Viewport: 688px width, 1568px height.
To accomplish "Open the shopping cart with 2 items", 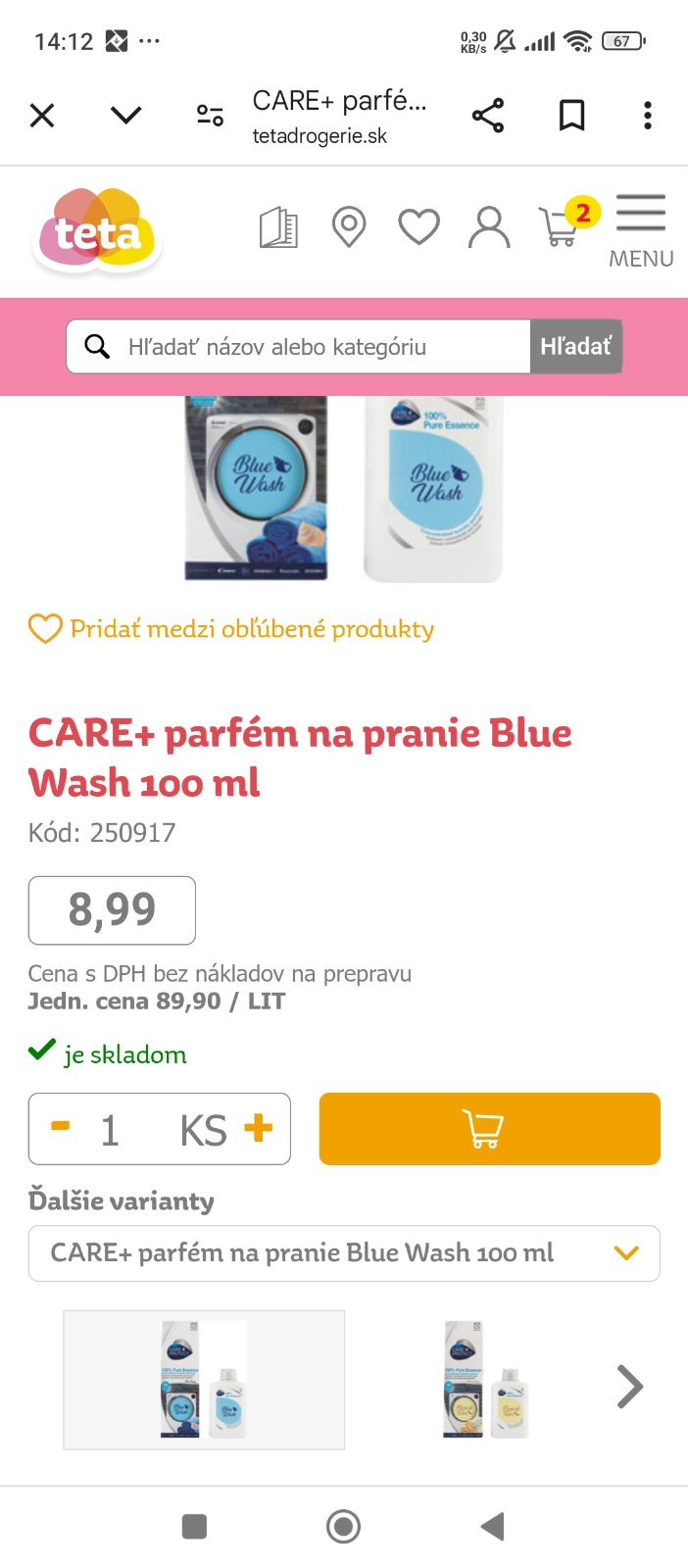I will point(561,227).
